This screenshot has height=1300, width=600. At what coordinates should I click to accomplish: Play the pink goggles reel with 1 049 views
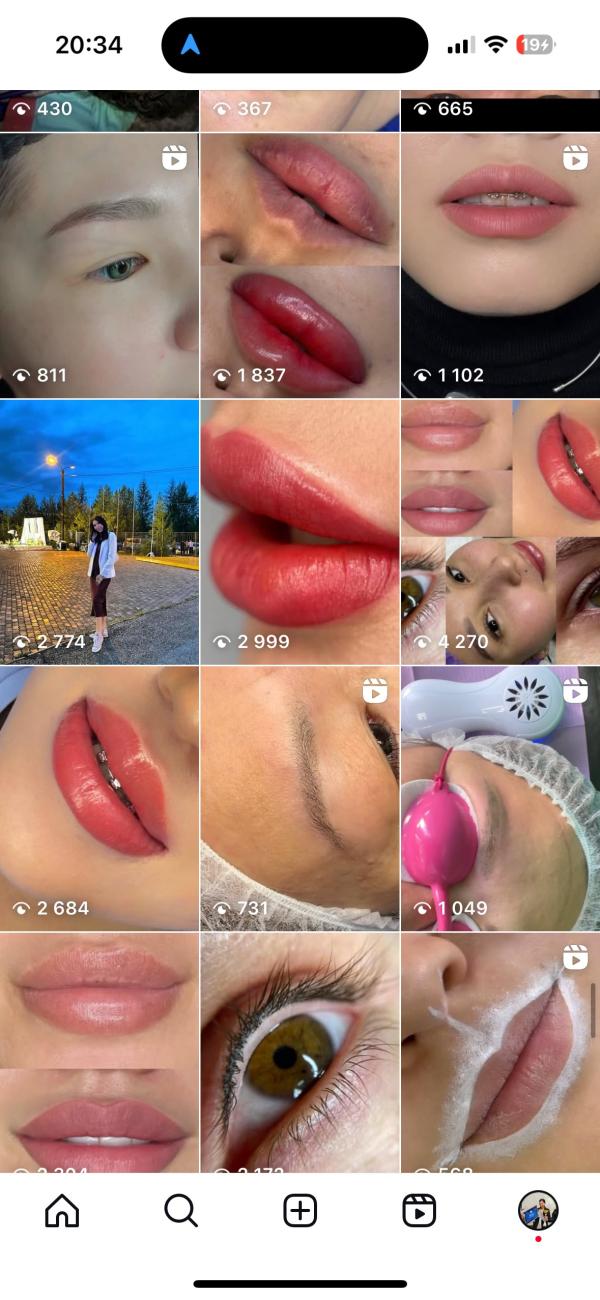[500, 799]
